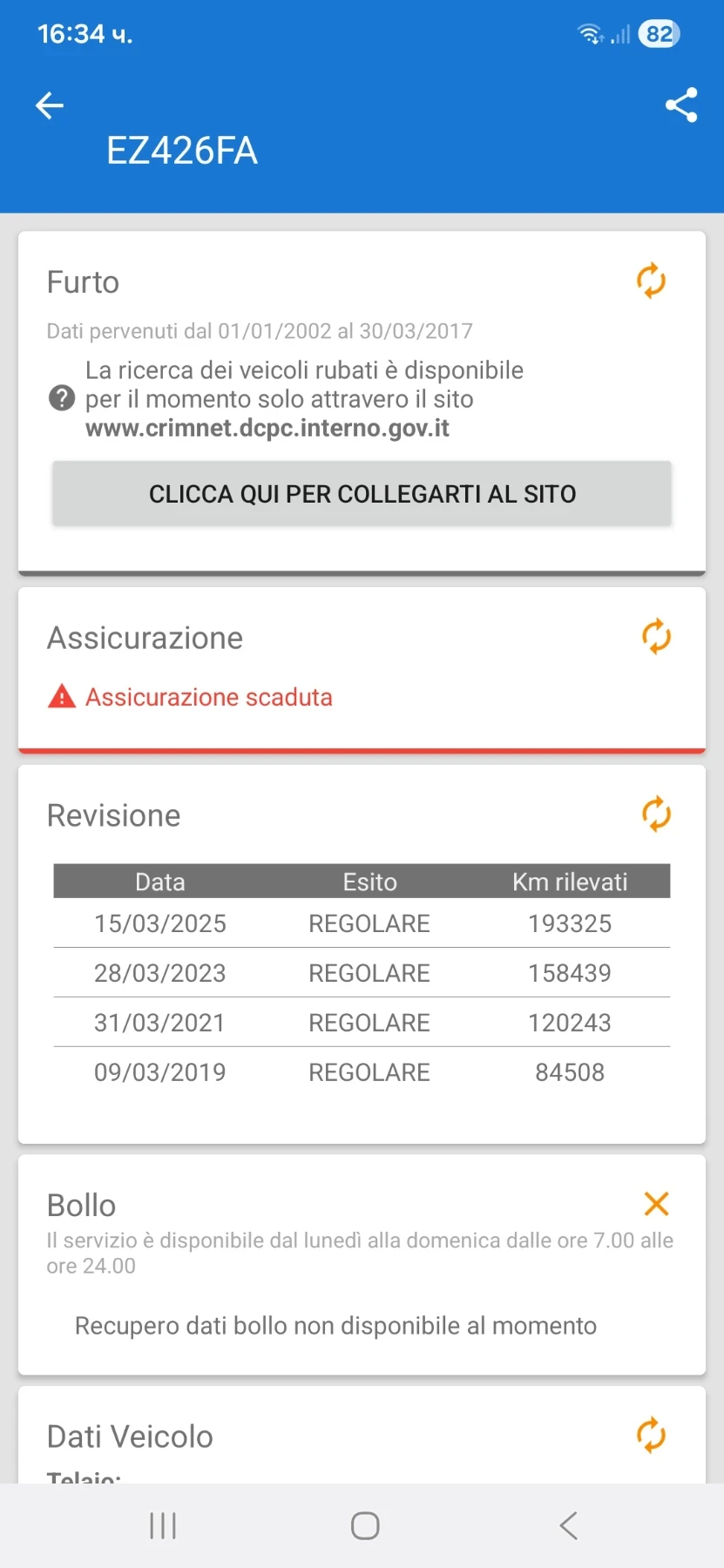
Task: Refresh the Dati Veicolo section
Action: (x=651, y=1435)
